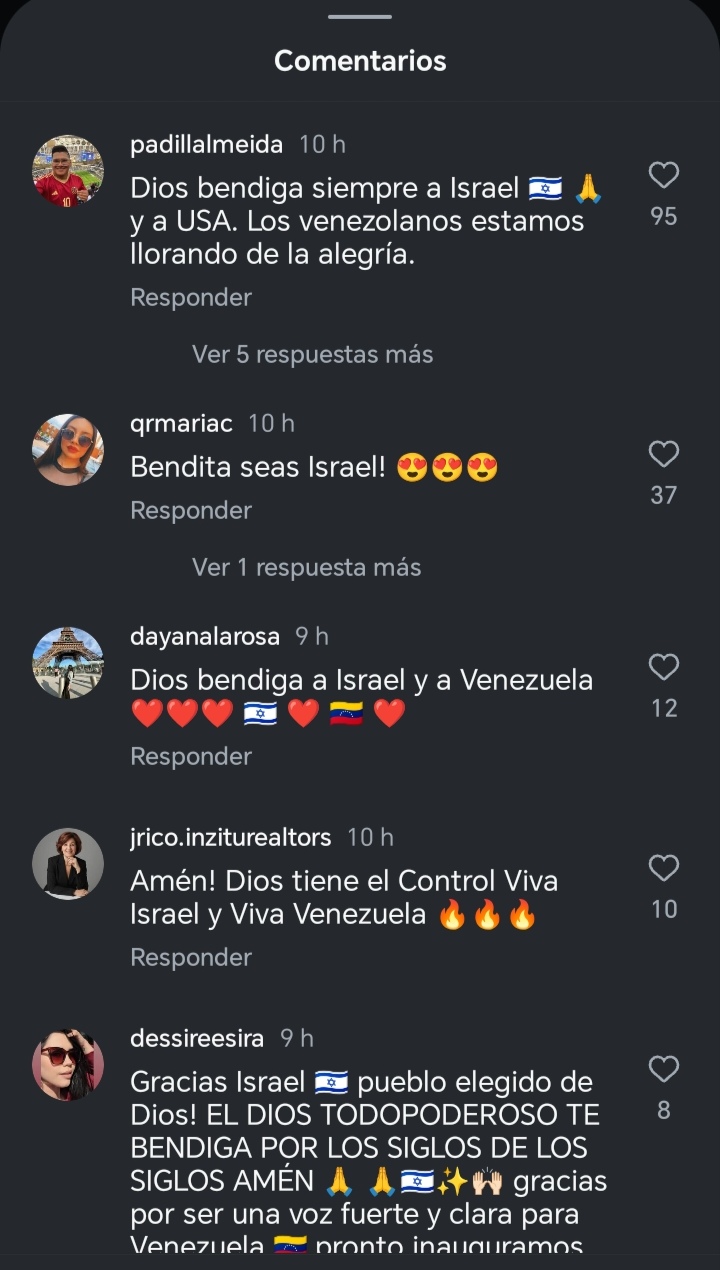Open qrmariac's profile picture
Image resolution: width=720 pixels, height=1270 pixels.
click(68, 450)
